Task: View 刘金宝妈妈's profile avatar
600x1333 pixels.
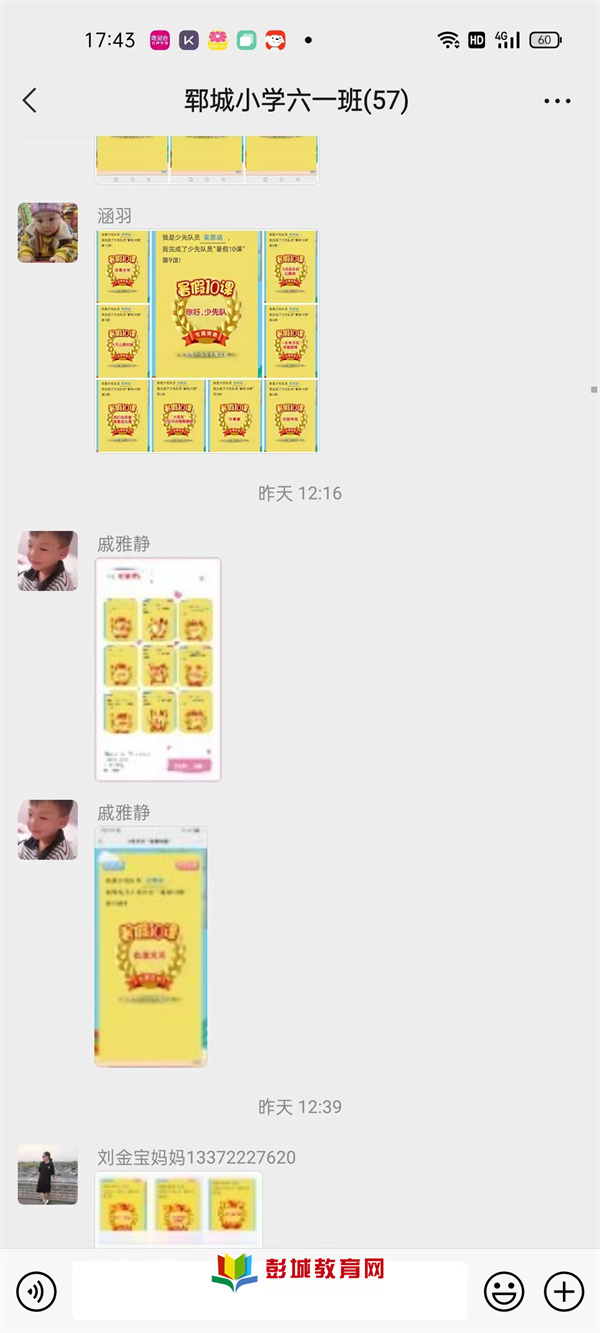Action: (47, 1175)
